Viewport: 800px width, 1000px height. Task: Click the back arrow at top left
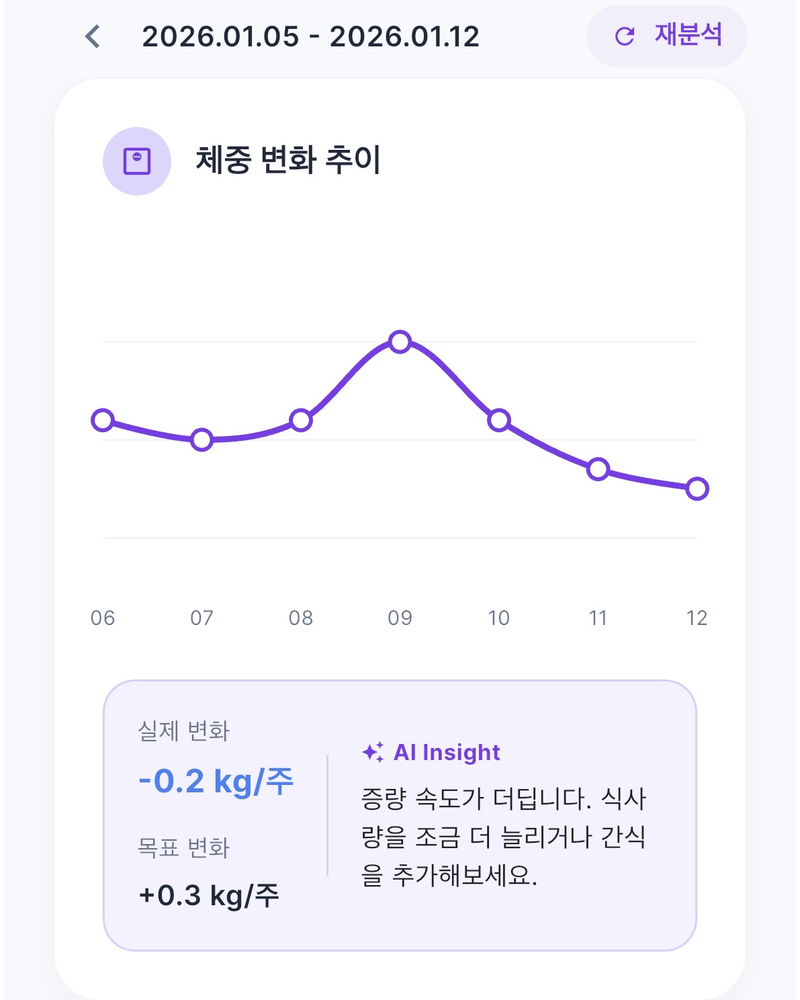pos(91,36)
